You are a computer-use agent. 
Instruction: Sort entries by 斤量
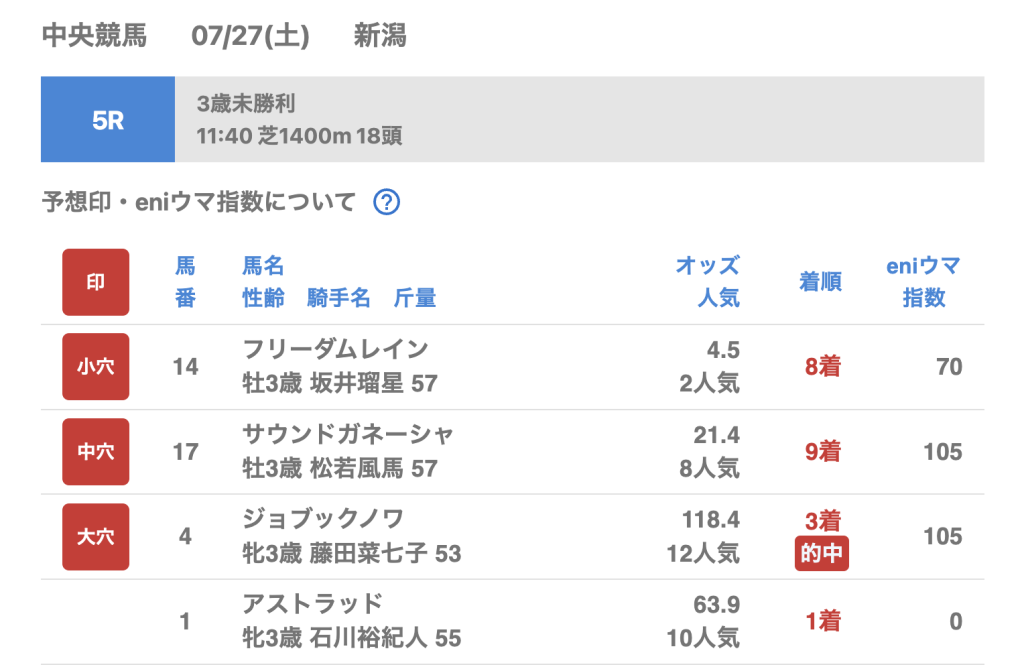tap(415, 298)
